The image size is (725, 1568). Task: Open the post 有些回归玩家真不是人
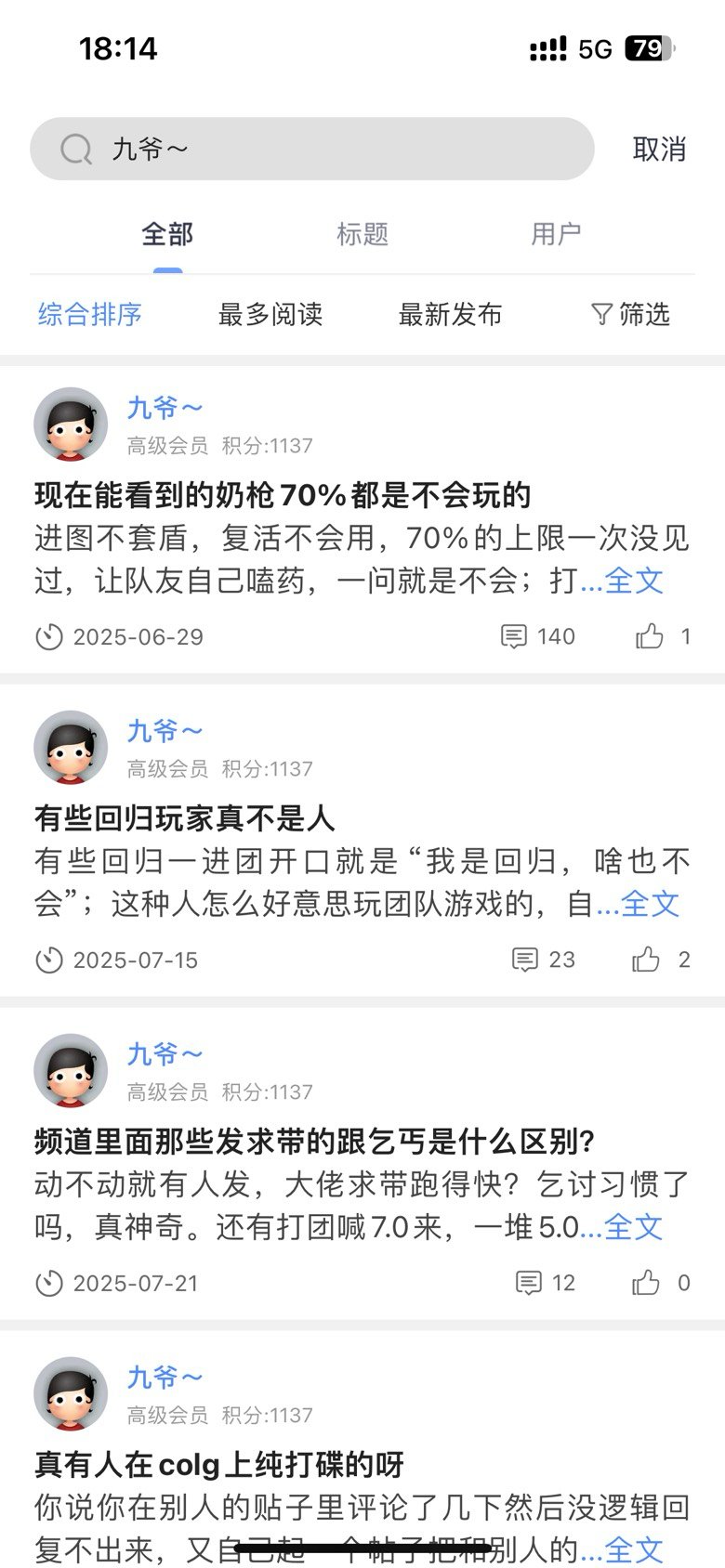[184, 818]
